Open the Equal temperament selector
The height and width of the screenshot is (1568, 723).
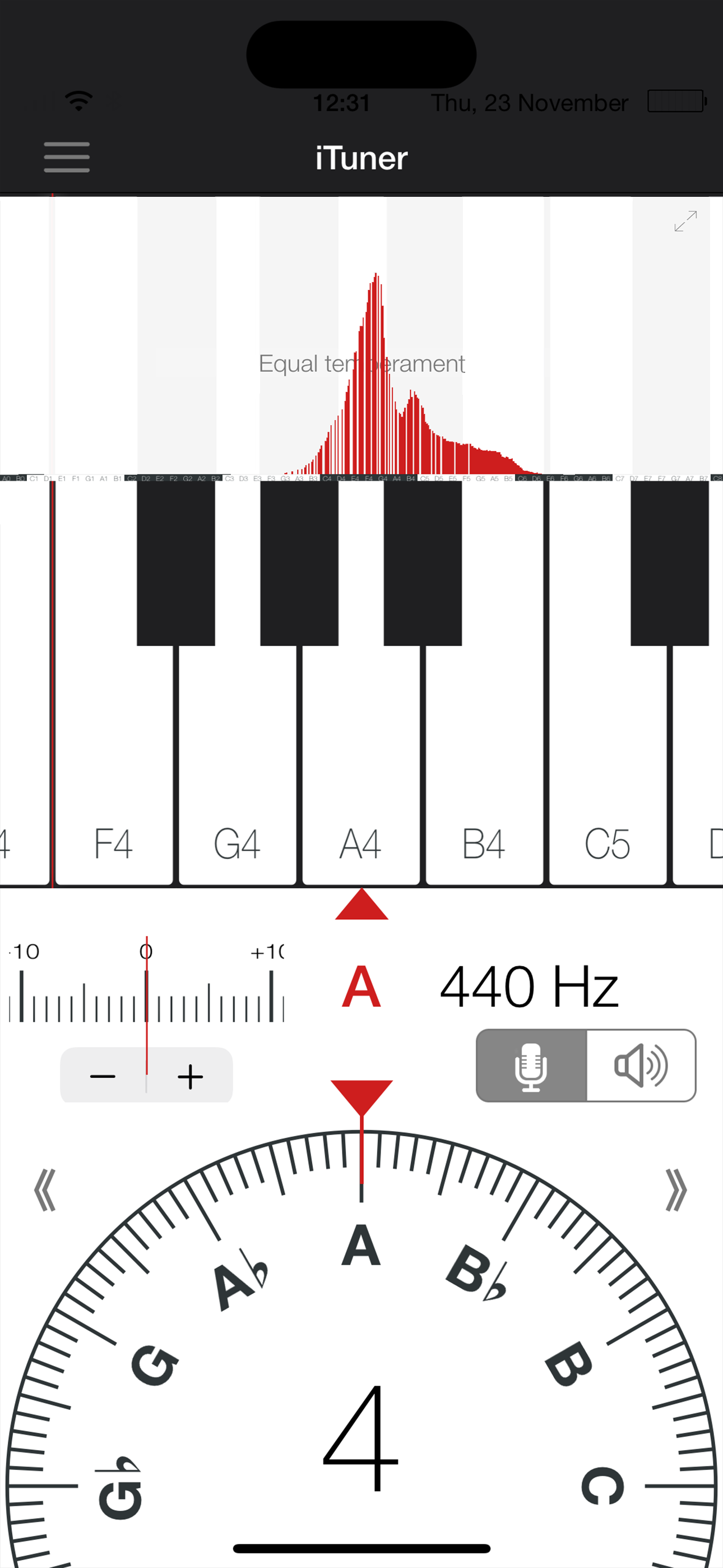pos(361,363)
